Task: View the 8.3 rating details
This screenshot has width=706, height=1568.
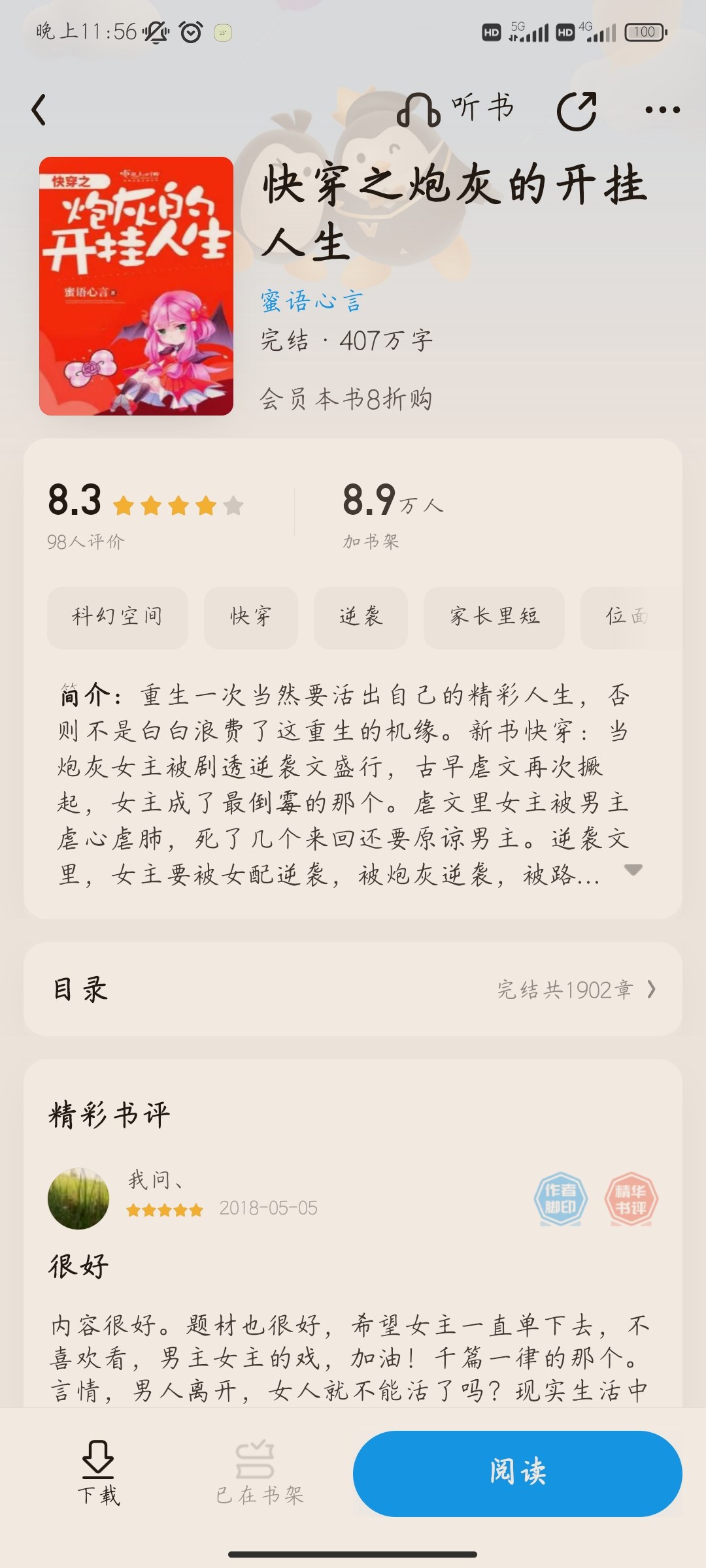Action: [x=145, y=515]
